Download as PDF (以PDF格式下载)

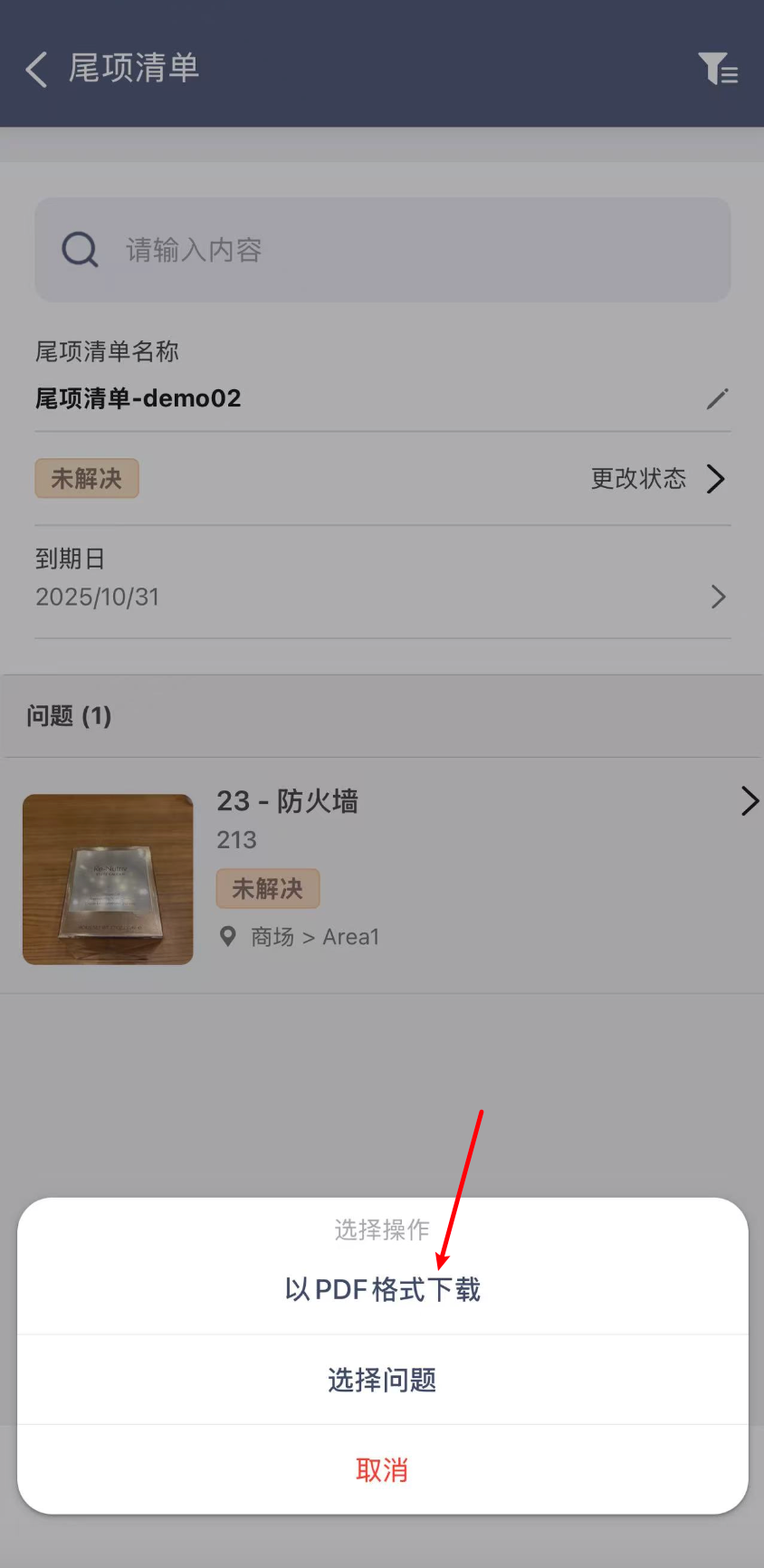(382, 1289)
